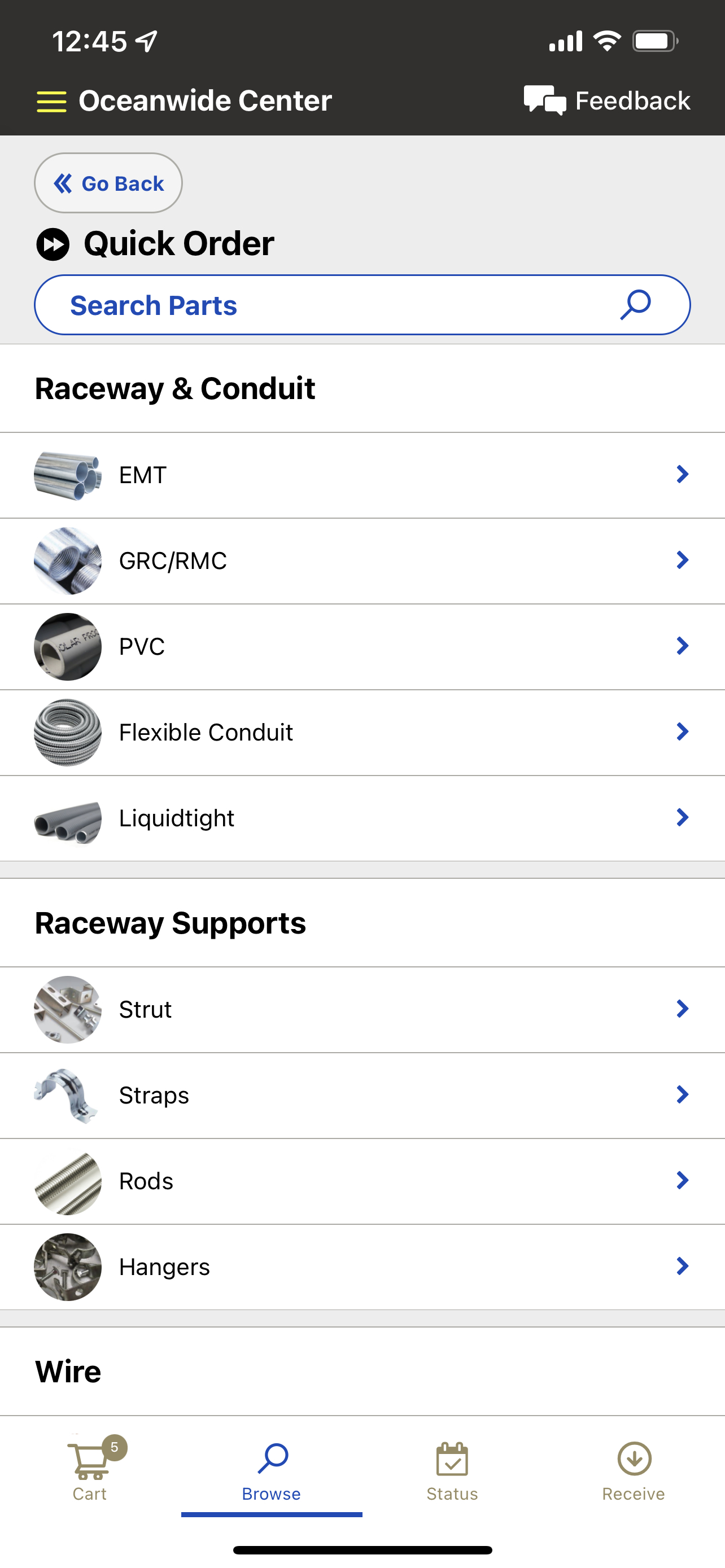Select the Rods category
This screenshot has height=1568, width=725.
pos(362,1181)
